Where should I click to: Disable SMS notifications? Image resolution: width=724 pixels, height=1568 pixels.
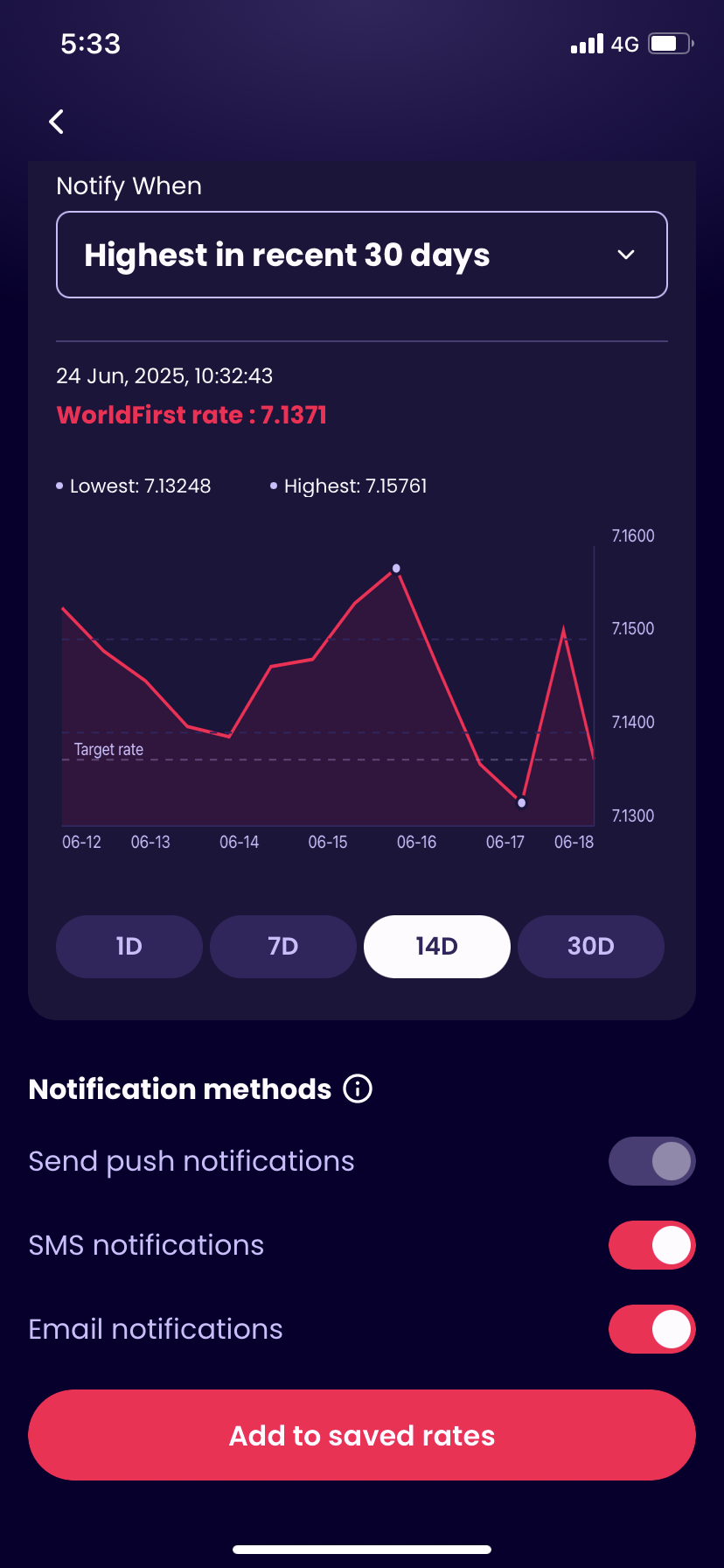pyautogui.click(x=651, y=1245)
